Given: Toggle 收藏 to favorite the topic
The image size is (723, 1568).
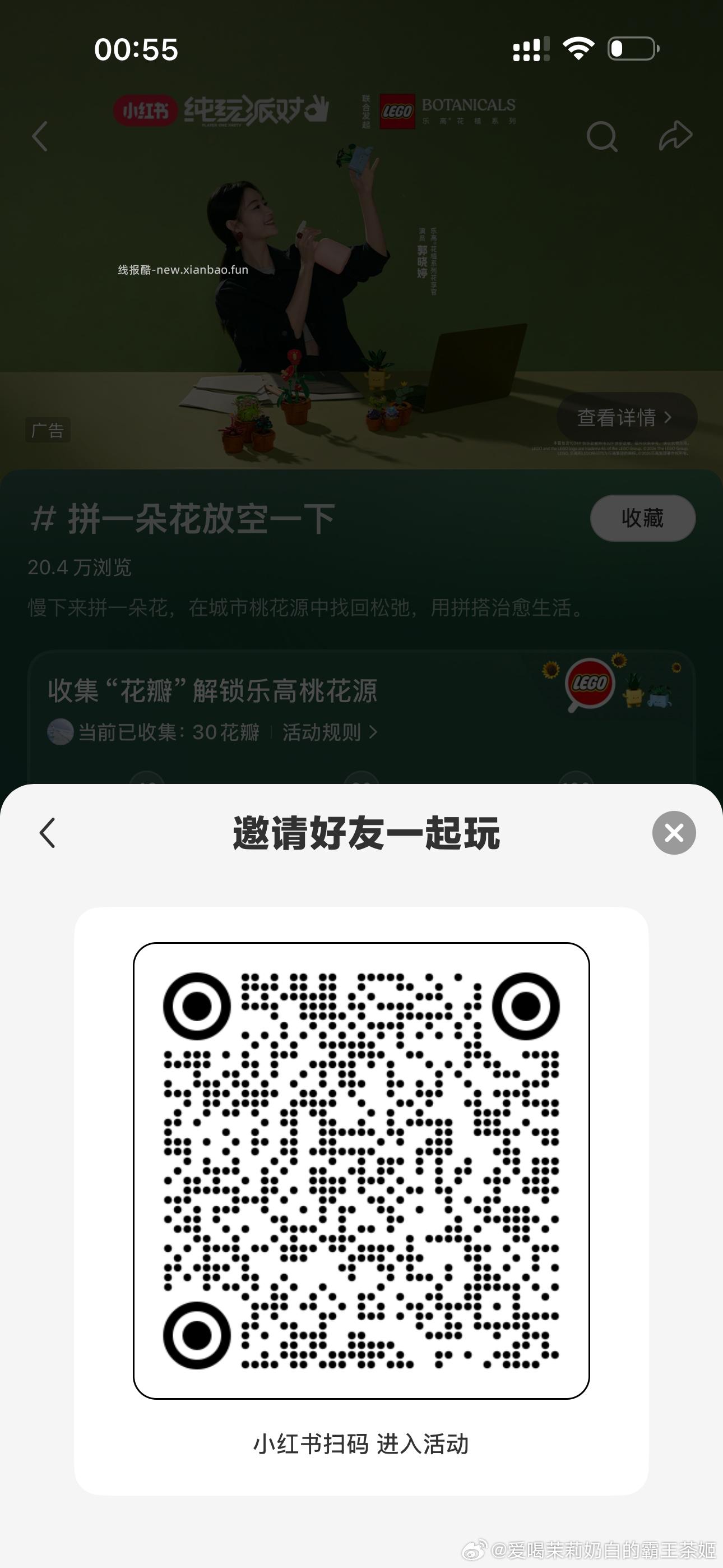Looking at the screenshot, I should point(643,518).
